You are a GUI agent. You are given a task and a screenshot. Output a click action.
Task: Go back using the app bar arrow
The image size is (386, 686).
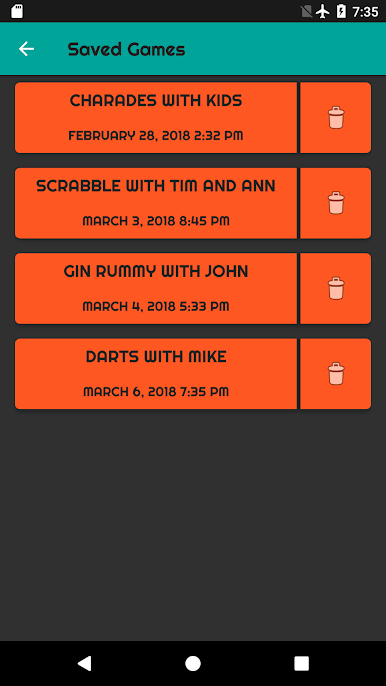pos(26,49)
